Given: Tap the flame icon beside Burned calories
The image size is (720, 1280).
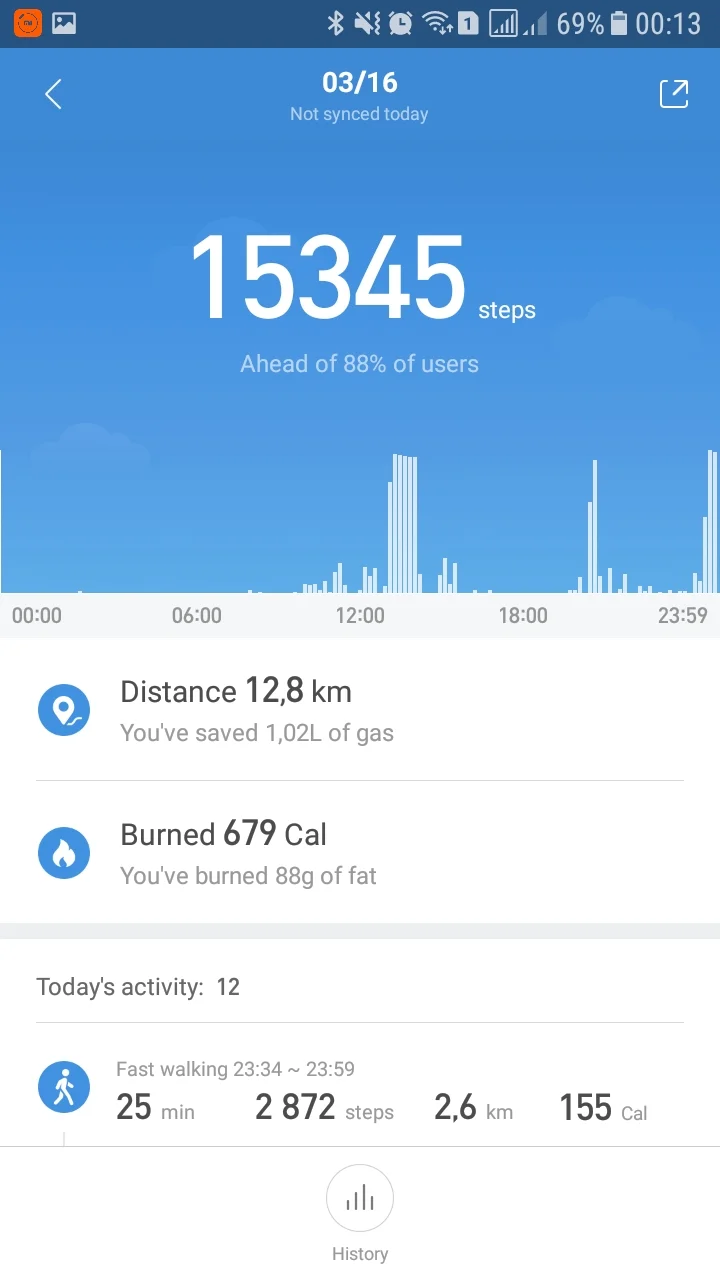Looking at the screenshot, I should [x=64, y=852].
